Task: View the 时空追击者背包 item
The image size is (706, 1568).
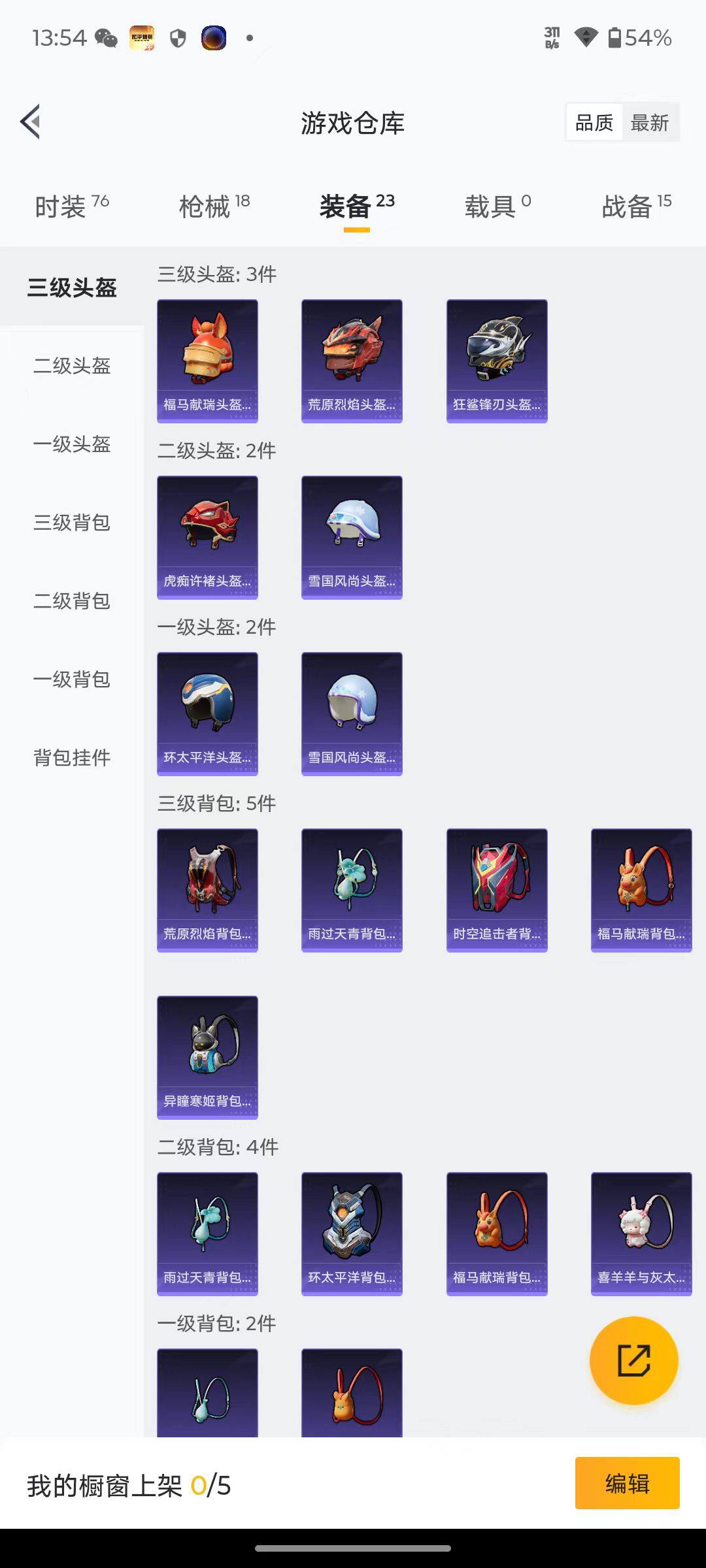Action: [x=497, y=890]
